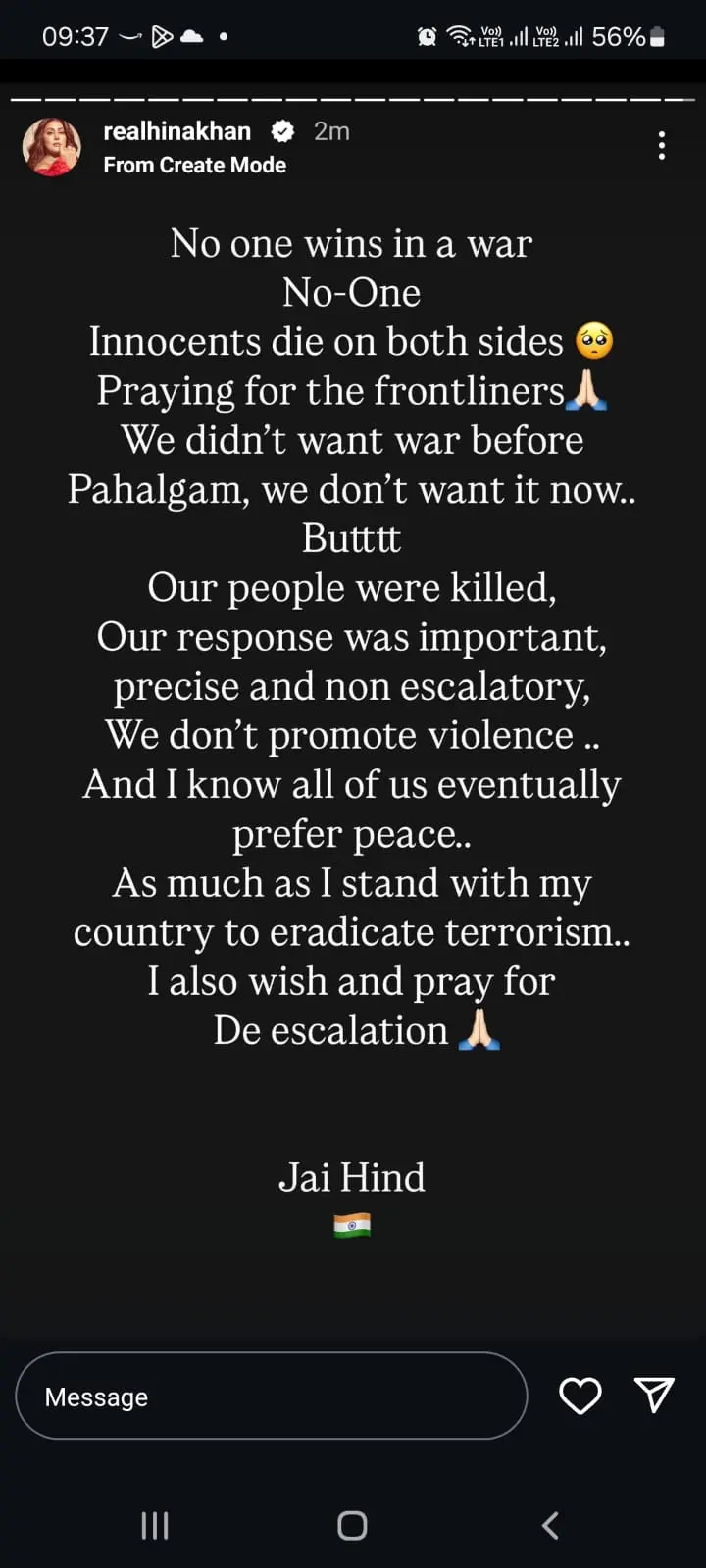Image resolution: width=706 pixels, height=1568 pixels.
Task: Go back using system back button
Action: 550,1525
